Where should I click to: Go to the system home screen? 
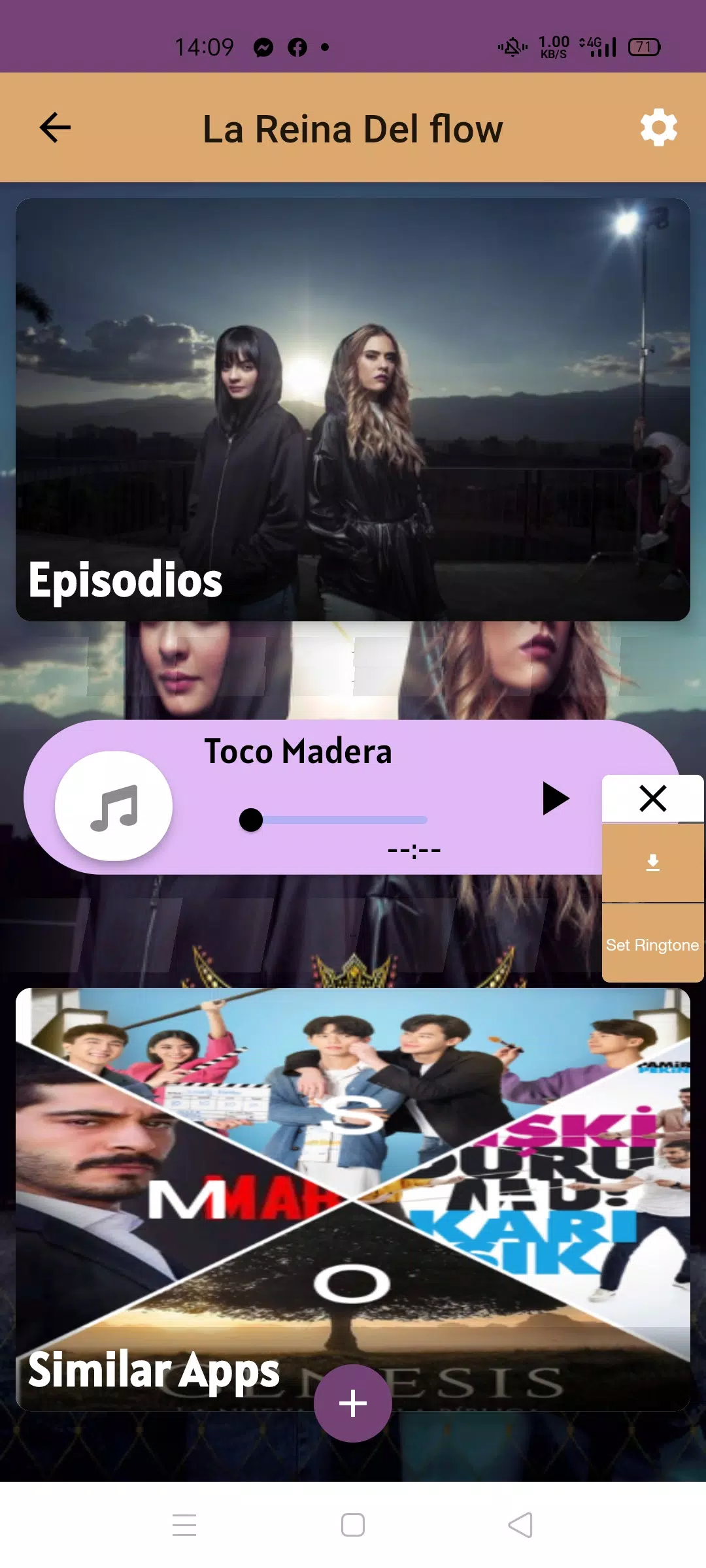click(353, 1525)
